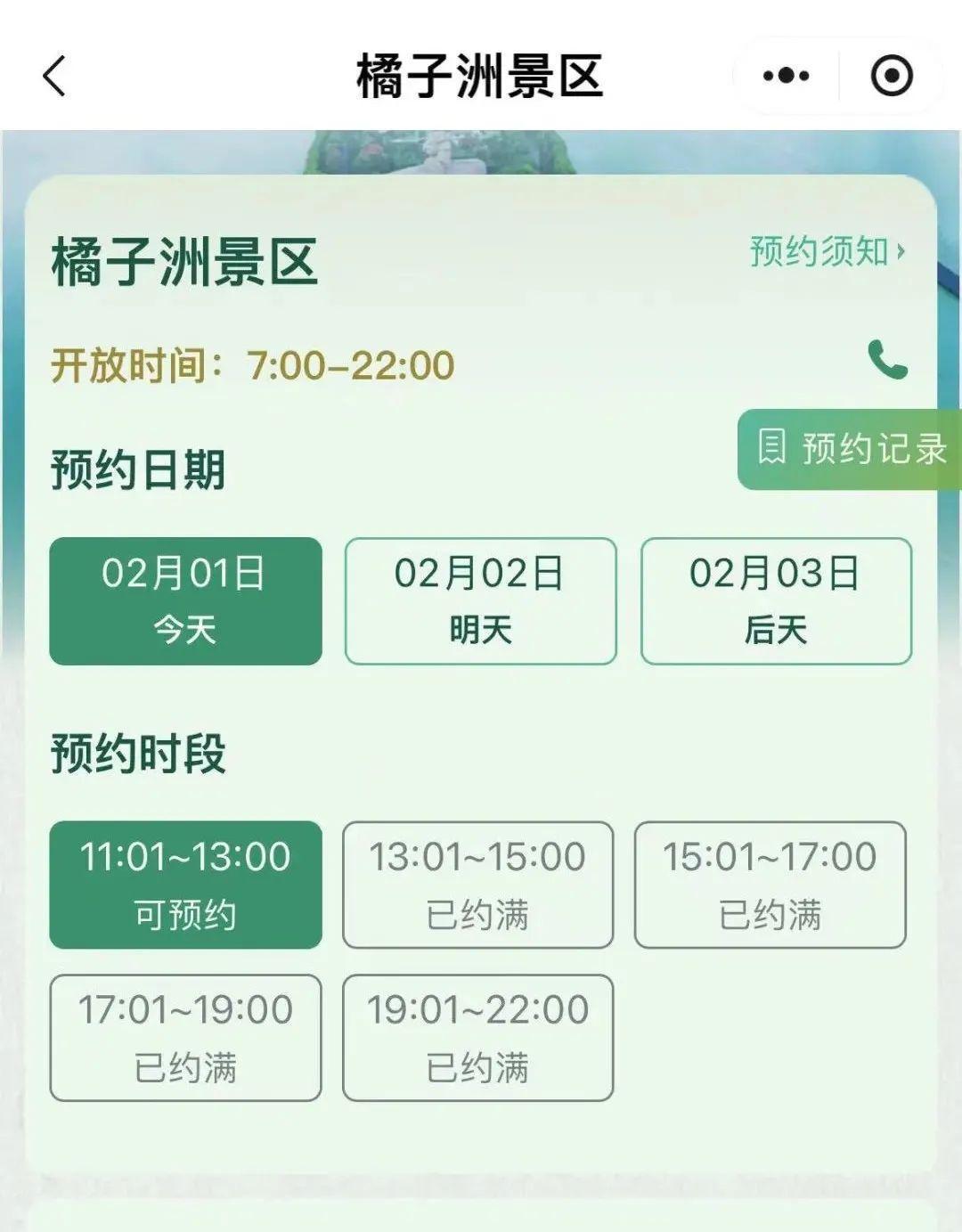Select the date 02月01日 今天
This screenshot has height=1232, width=962.
click(x=185, y=600)
